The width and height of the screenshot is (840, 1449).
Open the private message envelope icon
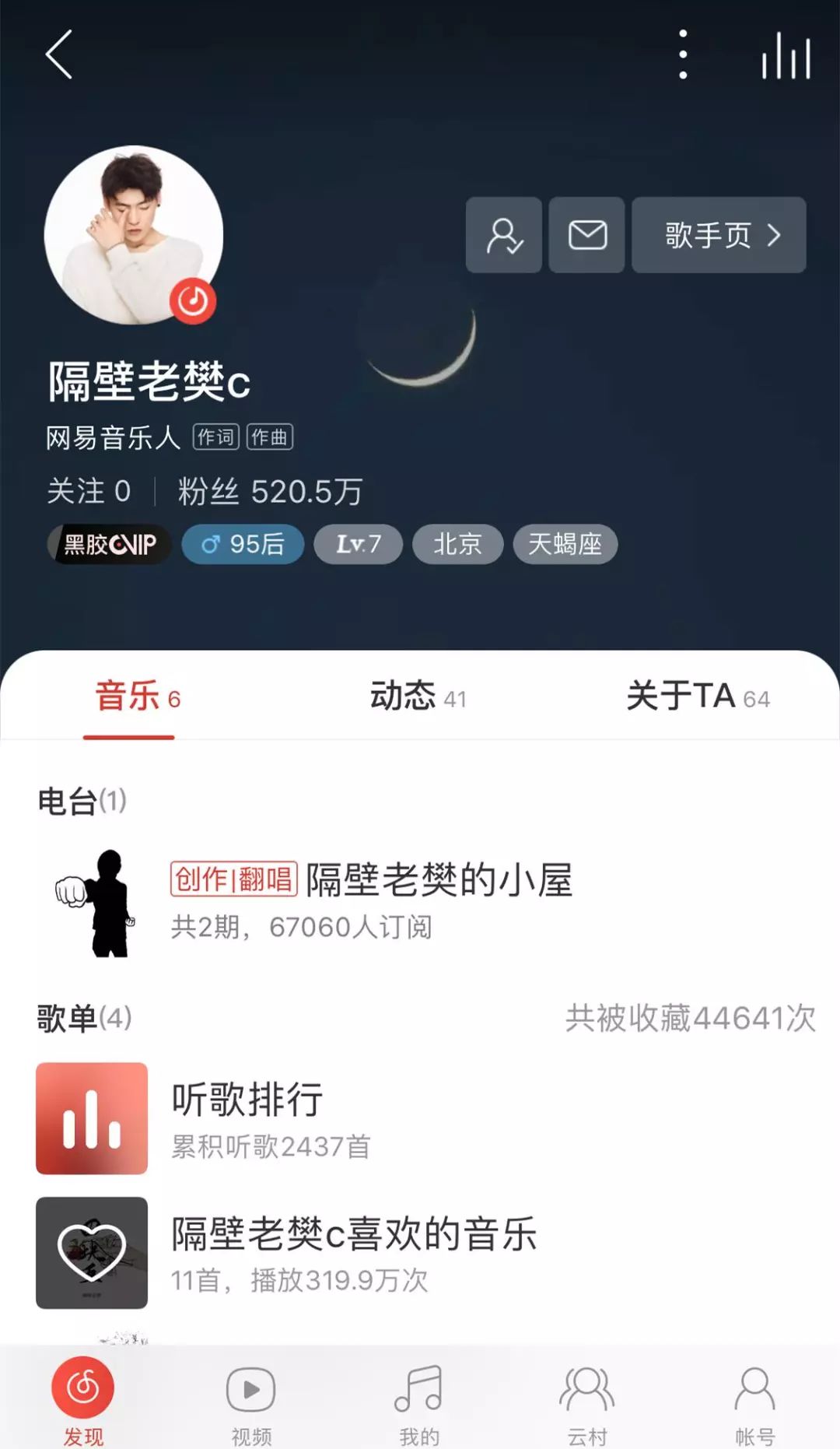click(x=586, y=235)
